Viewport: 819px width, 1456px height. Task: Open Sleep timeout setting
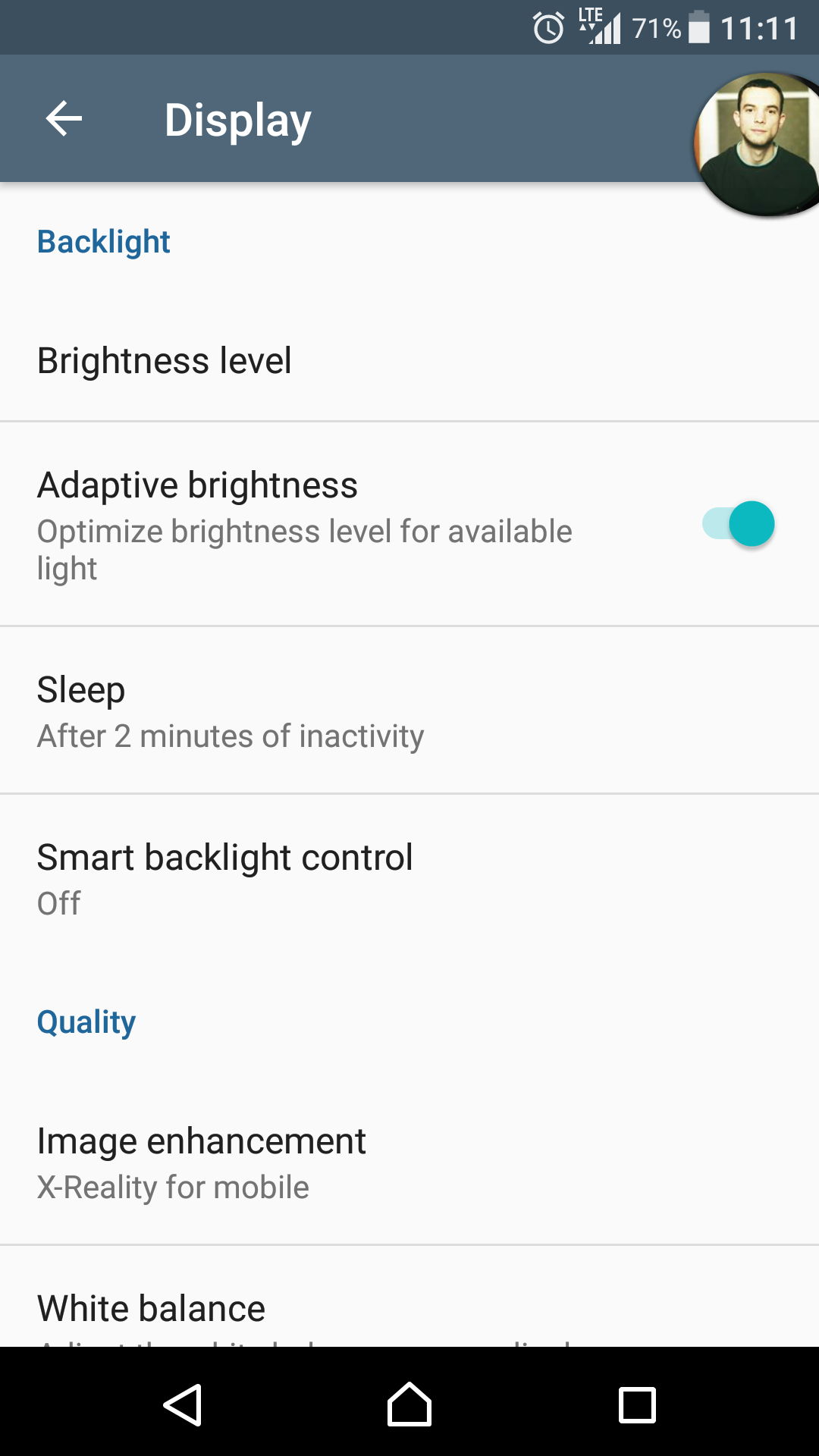[x=409, y=711]
